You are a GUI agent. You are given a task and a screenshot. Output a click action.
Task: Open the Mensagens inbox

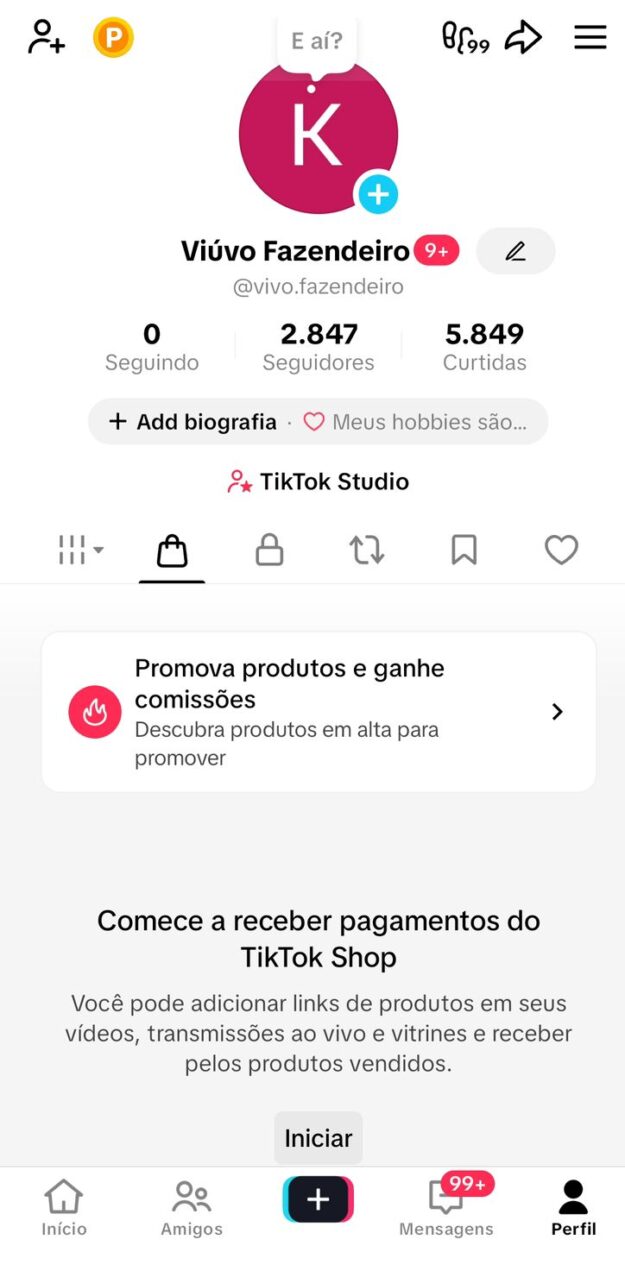(446, 1208)
